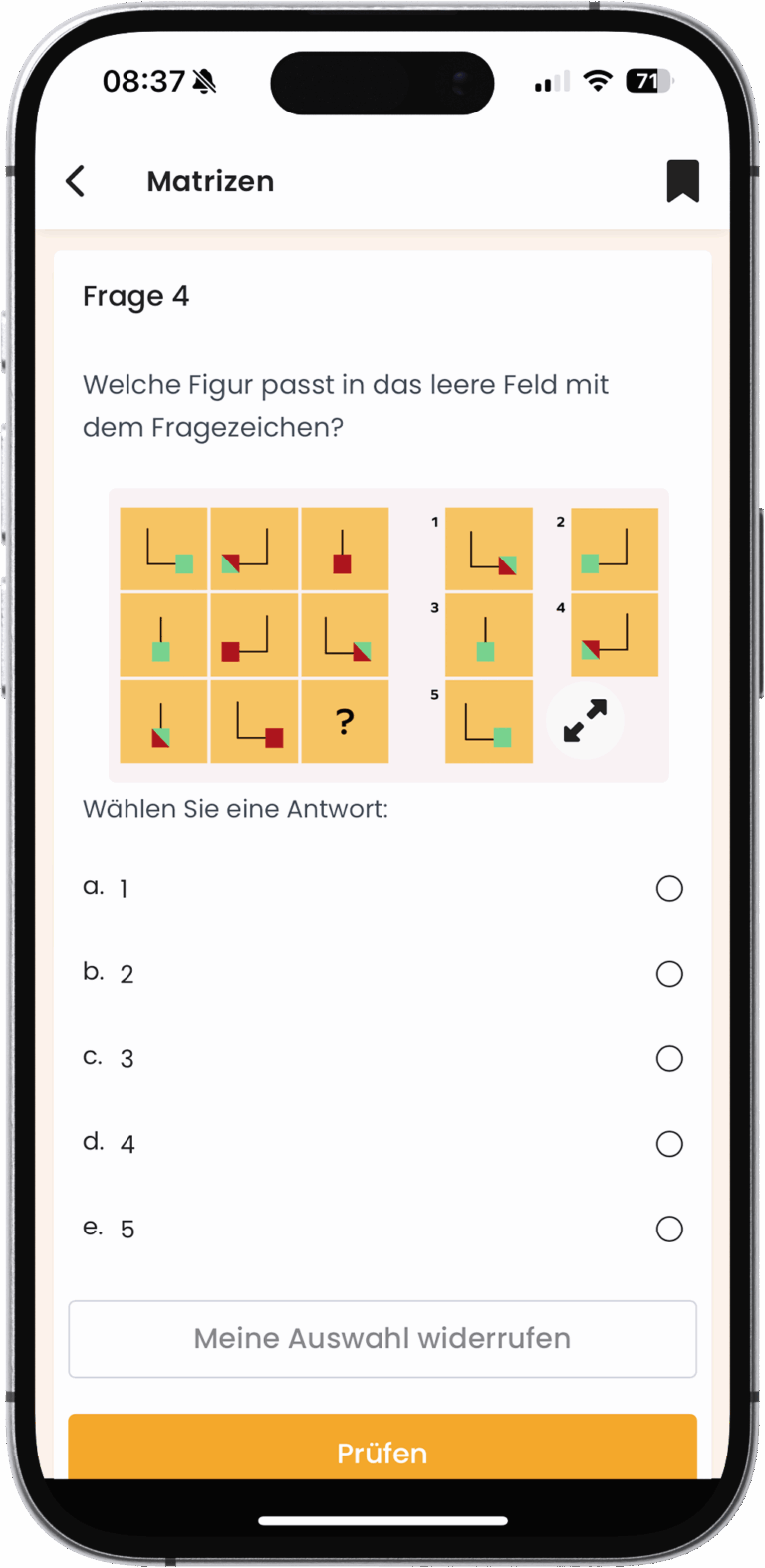This screenshot has width=765, height=1568.
Task: Check the answer with Prüfen
Action: pos(382,1452)
